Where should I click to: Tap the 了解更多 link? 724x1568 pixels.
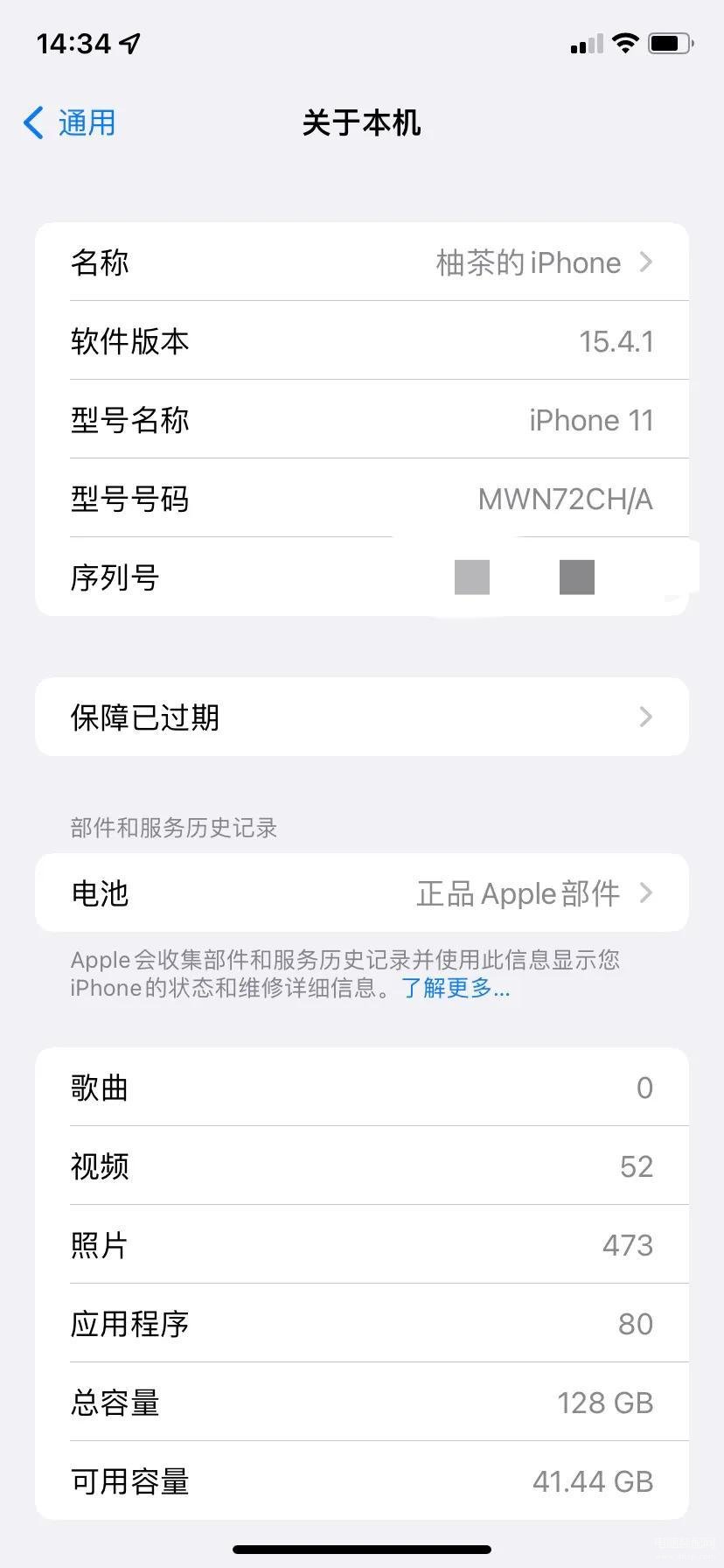456,988
